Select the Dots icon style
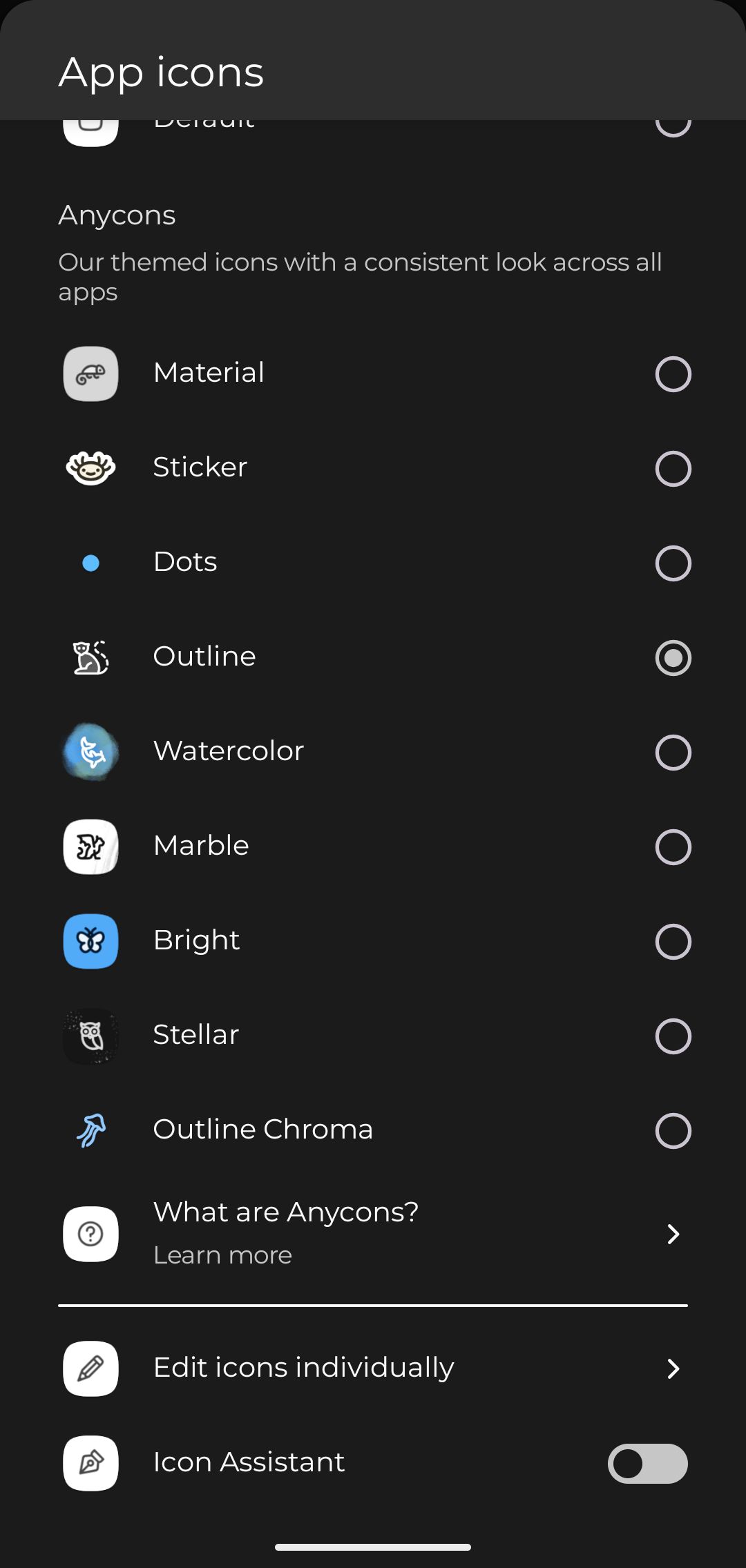The height and width of the screenshot is (1568, 746). click(x=673, y=563)
